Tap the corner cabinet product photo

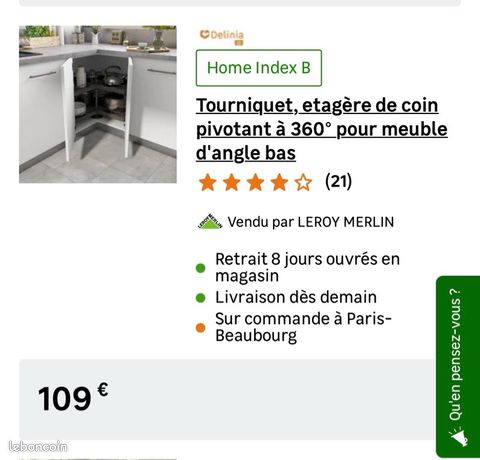click(x=98, y=104)
